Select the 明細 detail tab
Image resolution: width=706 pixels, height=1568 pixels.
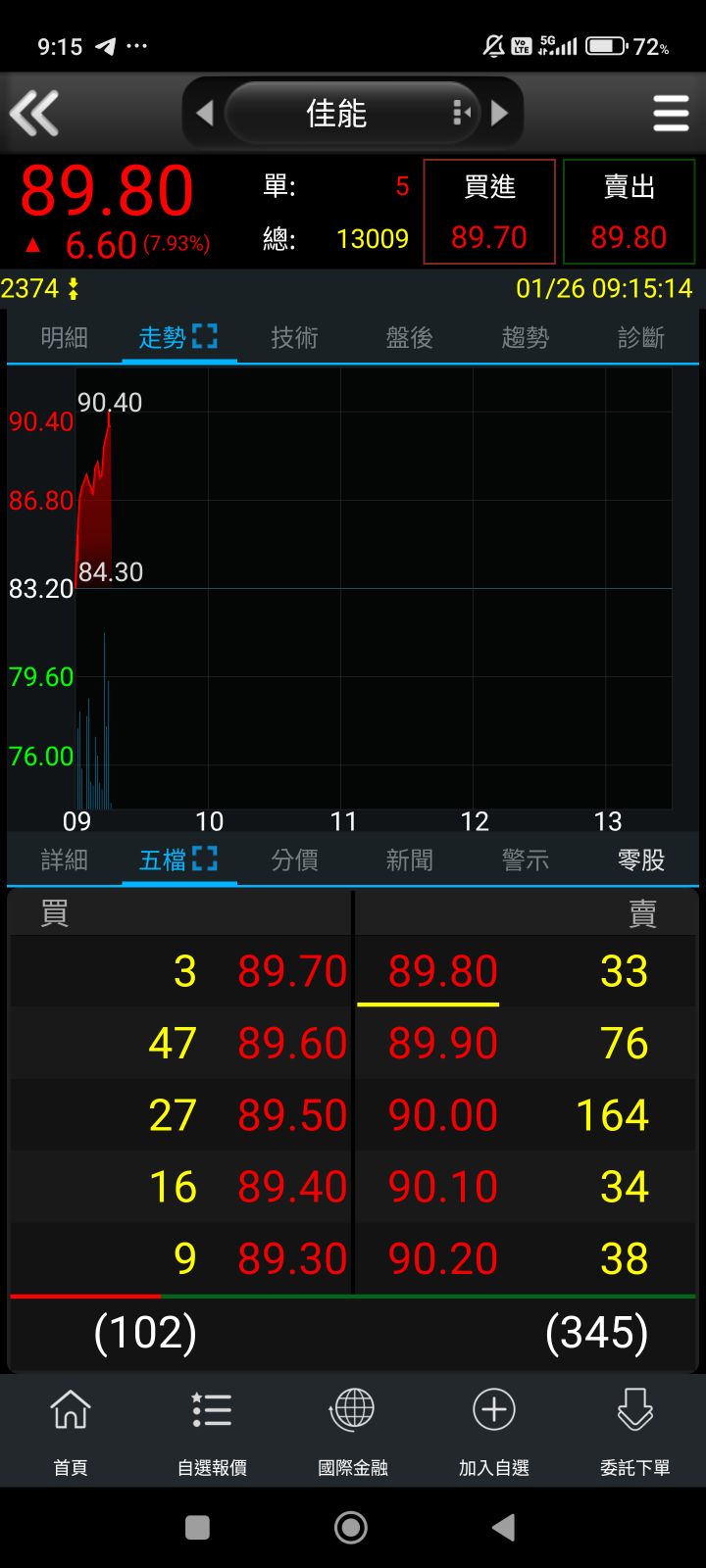(x=62, y=336)
